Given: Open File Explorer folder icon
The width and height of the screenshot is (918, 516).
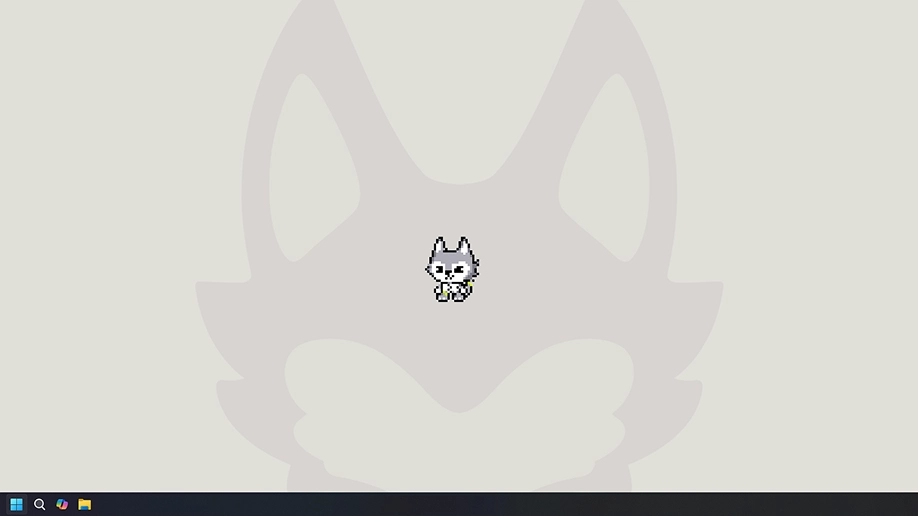Looking at the screenshot, I should tap(85, 504).
